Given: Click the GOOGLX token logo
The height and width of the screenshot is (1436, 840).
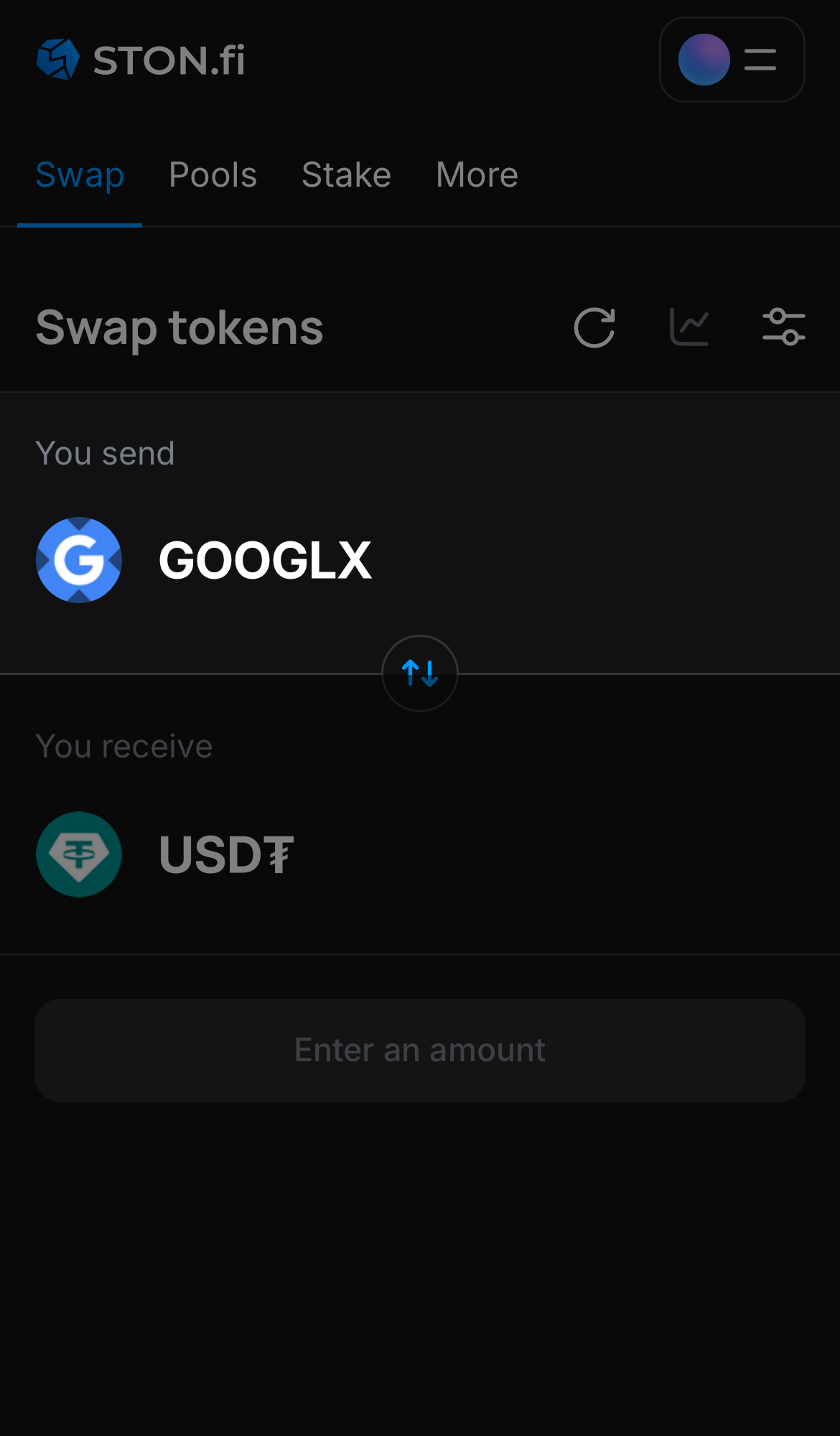Looking at the screenshot, I should [78, 560].
